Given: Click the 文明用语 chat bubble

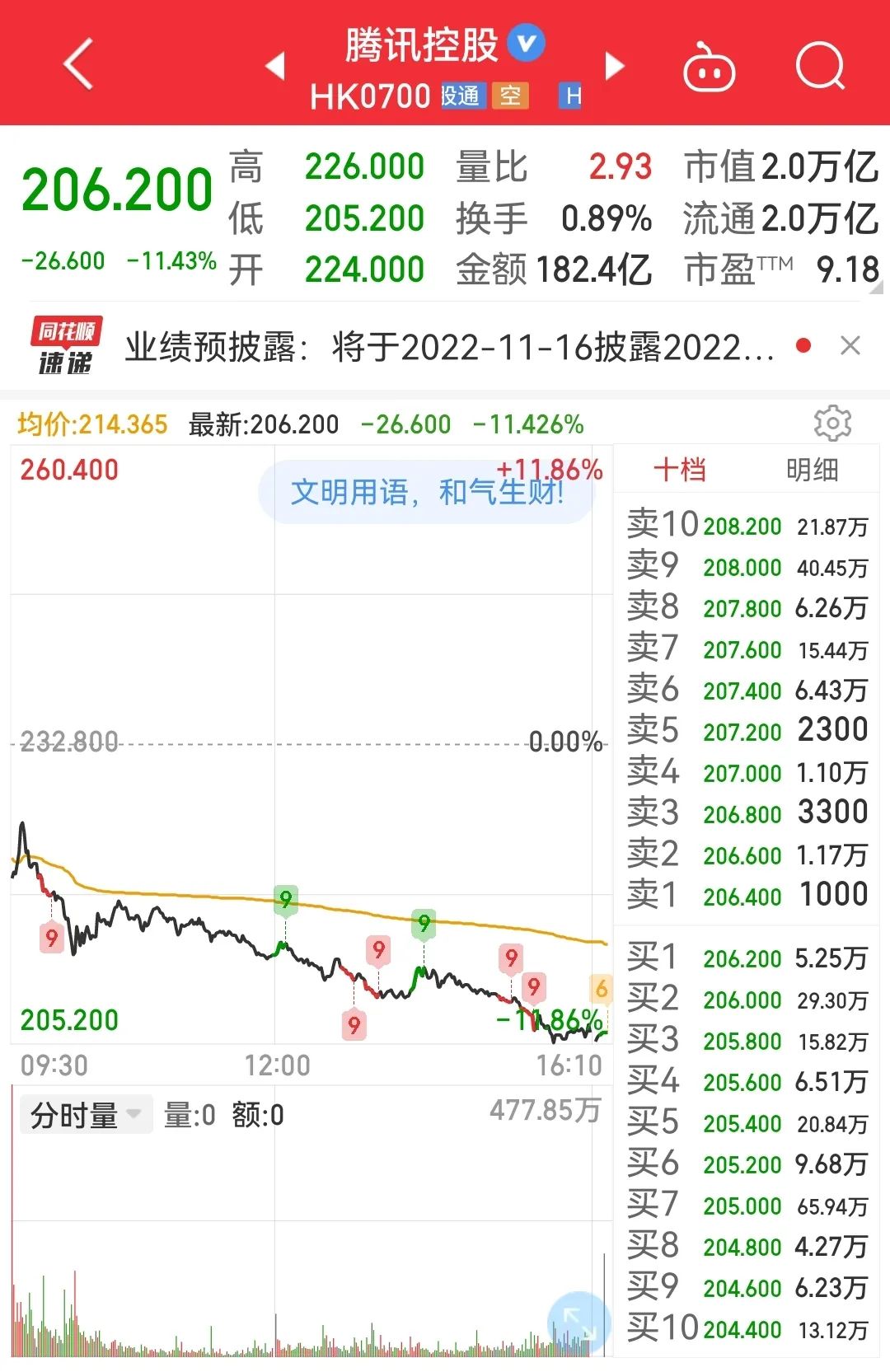Looking at the screenshot, I should (428, 493).
